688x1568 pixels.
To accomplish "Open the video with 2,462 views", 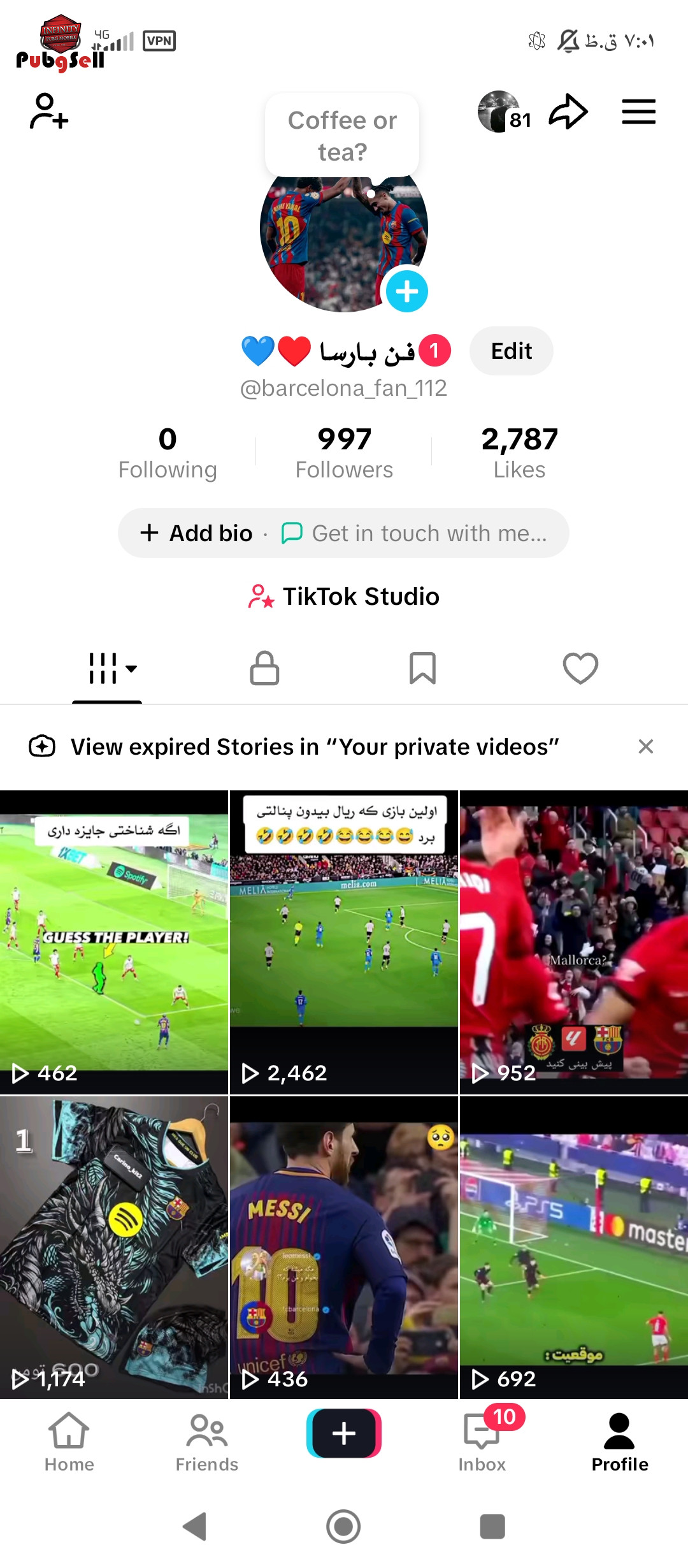I will point(344,942).
